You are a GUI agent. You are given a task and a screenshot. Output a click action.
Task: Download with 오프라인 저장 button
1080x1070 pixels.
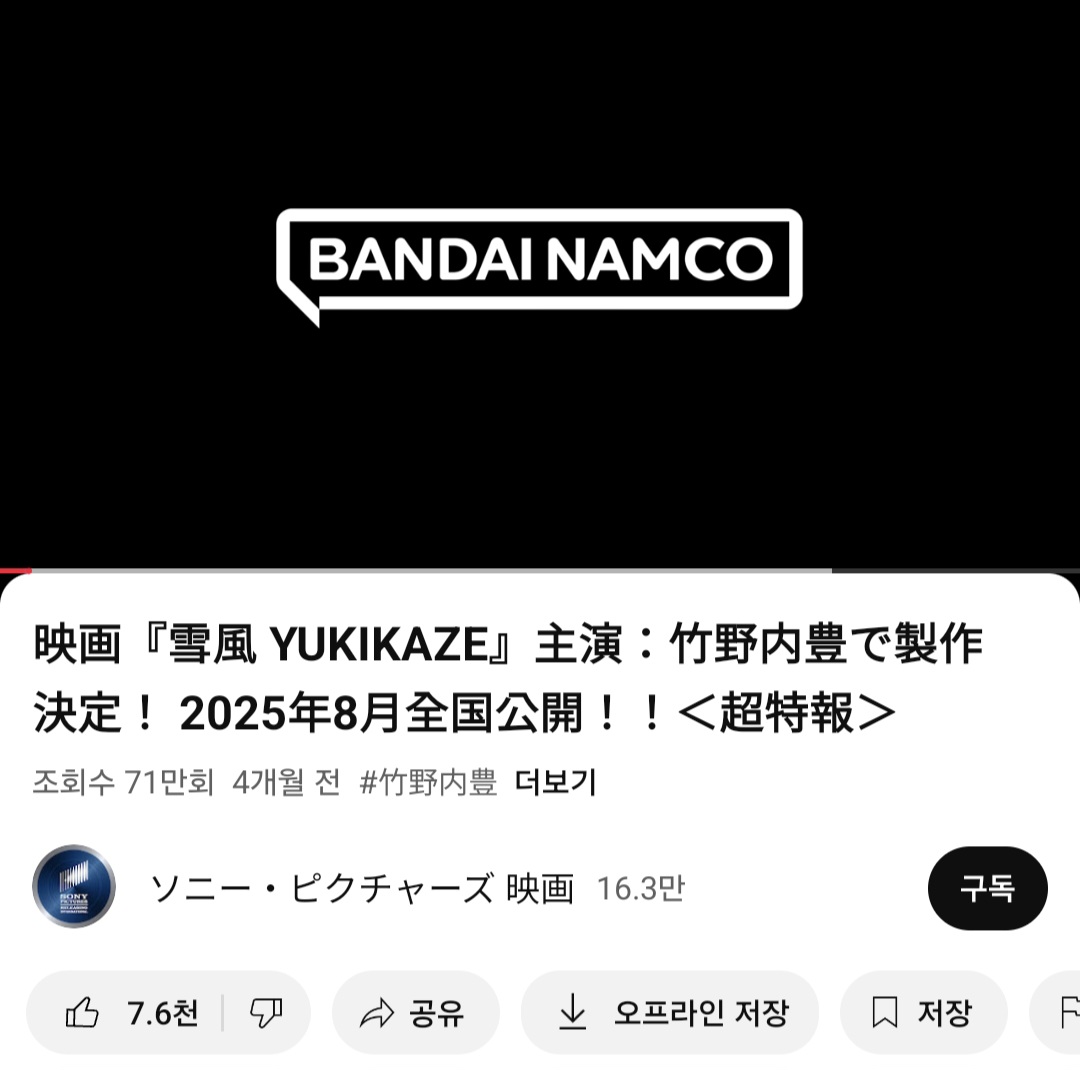pos(670,1013)
